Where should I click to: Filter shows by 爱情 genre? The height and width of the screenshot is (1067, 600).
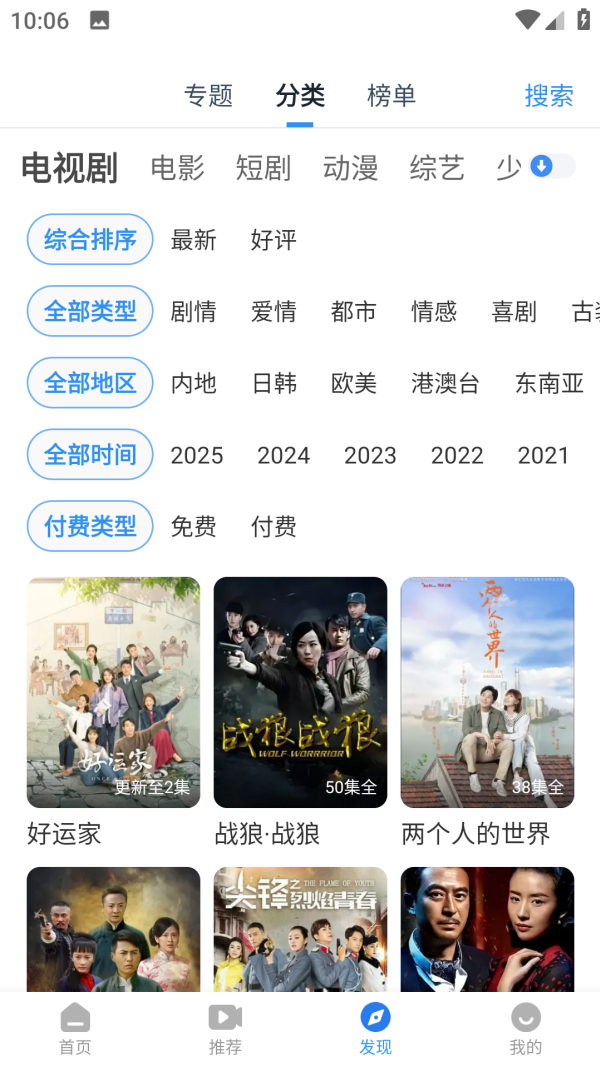[273, 312]
